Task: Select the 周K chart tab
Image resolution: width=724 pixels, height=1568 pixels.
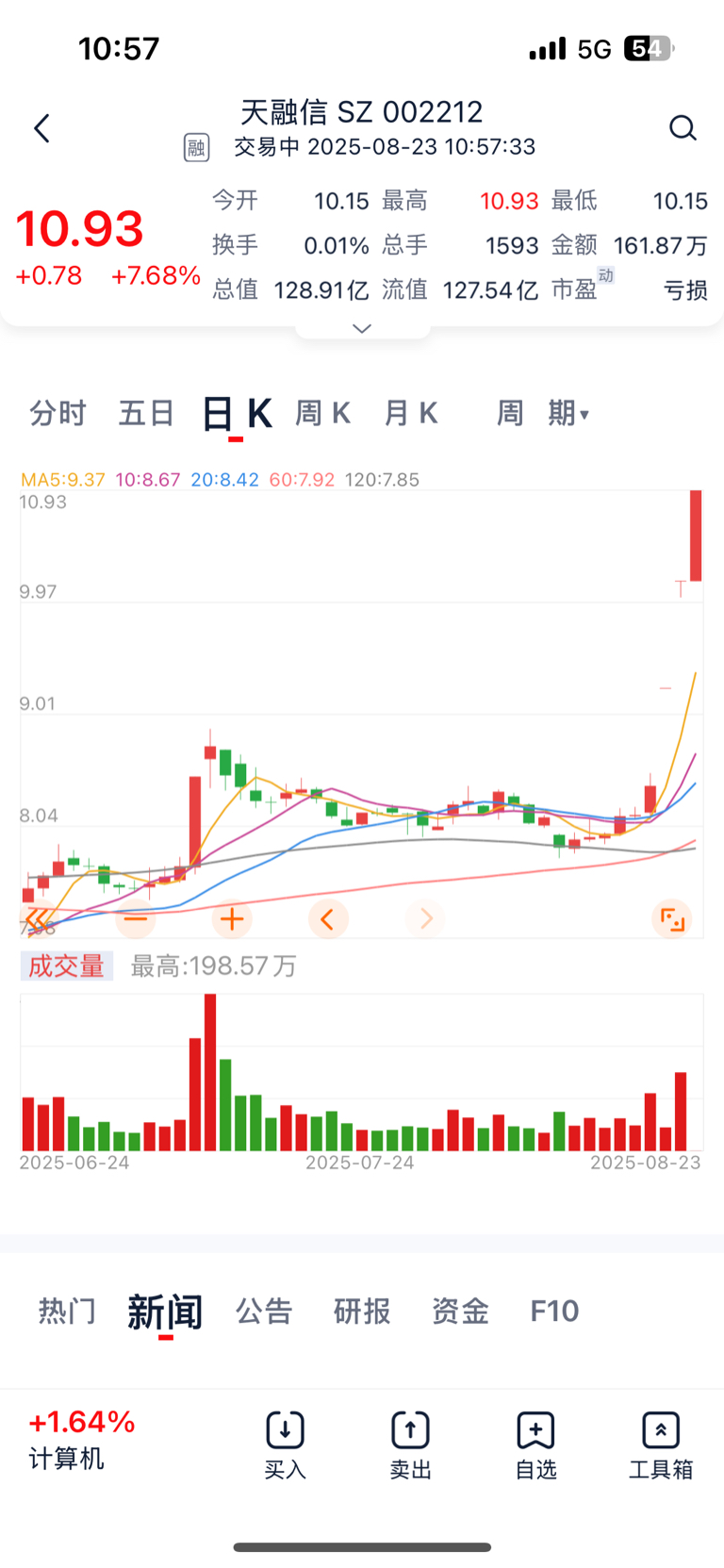Action: (x=322, y=413)
